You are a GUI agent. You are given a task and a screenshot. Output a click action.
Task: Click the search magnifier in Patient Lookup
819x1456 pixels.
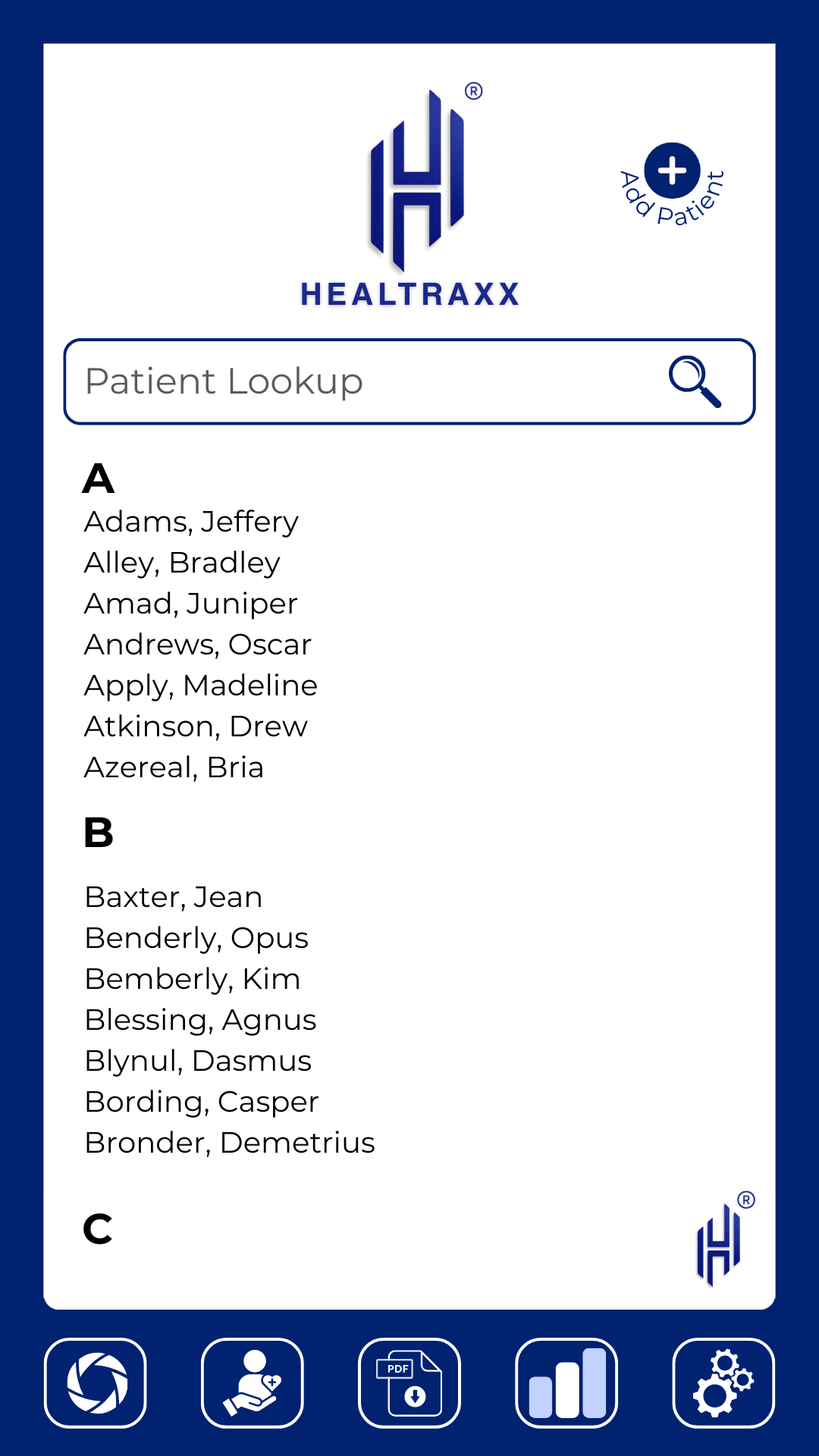coord(694,381)
